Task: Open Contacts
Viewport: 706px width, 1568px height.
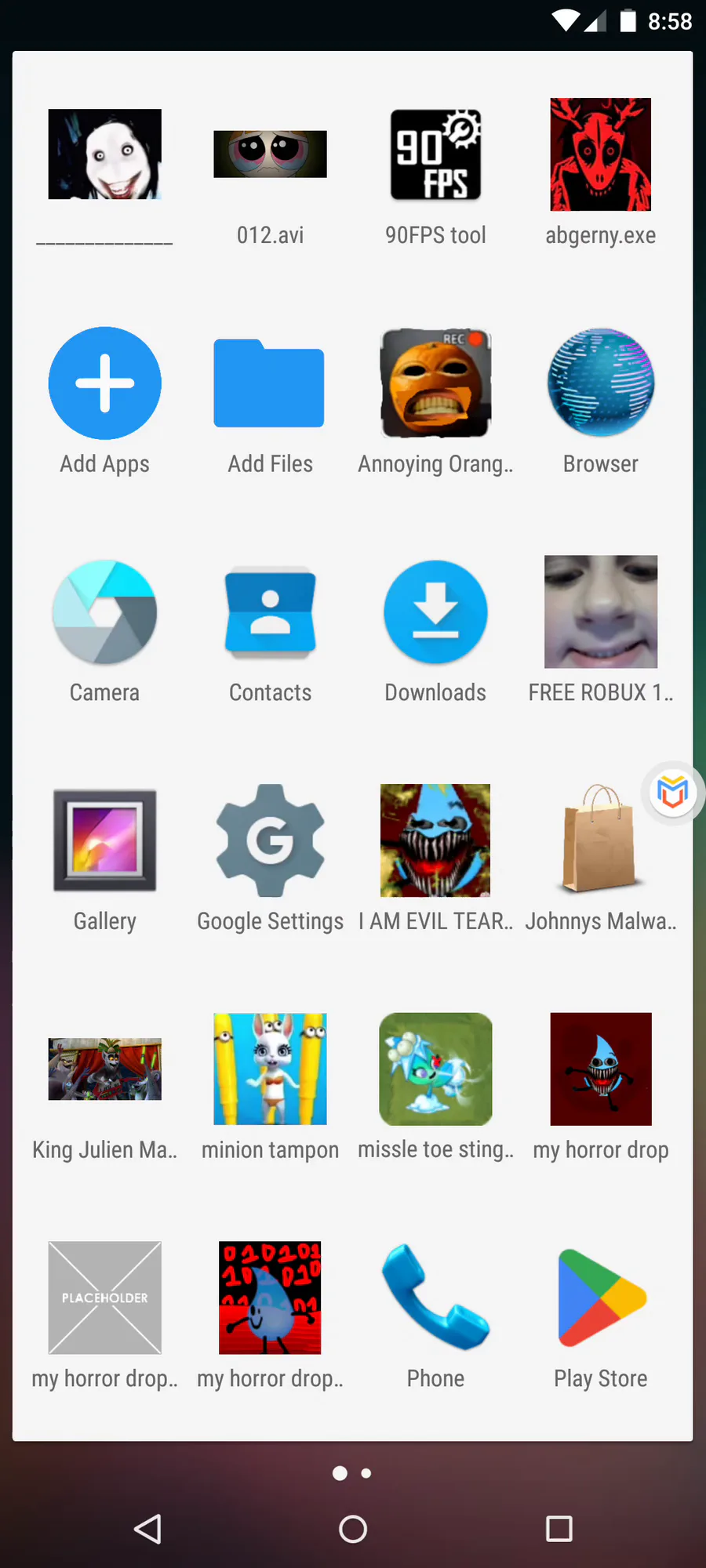Action: [270, 612]
